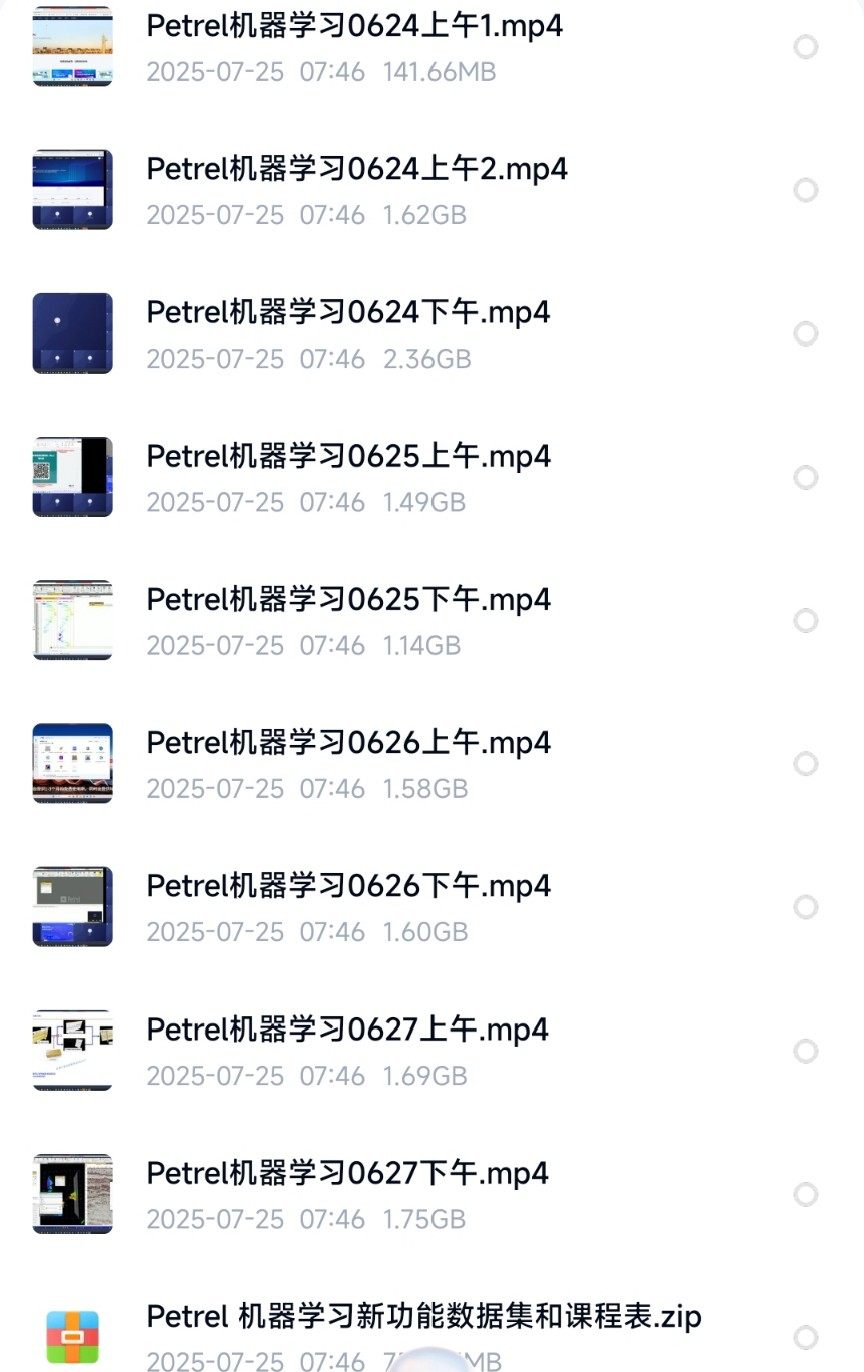Select Petrel机器学习0625上午.mp4 using its circle
The width and height of the screenshot is (864, 1372).
[806, 477]
